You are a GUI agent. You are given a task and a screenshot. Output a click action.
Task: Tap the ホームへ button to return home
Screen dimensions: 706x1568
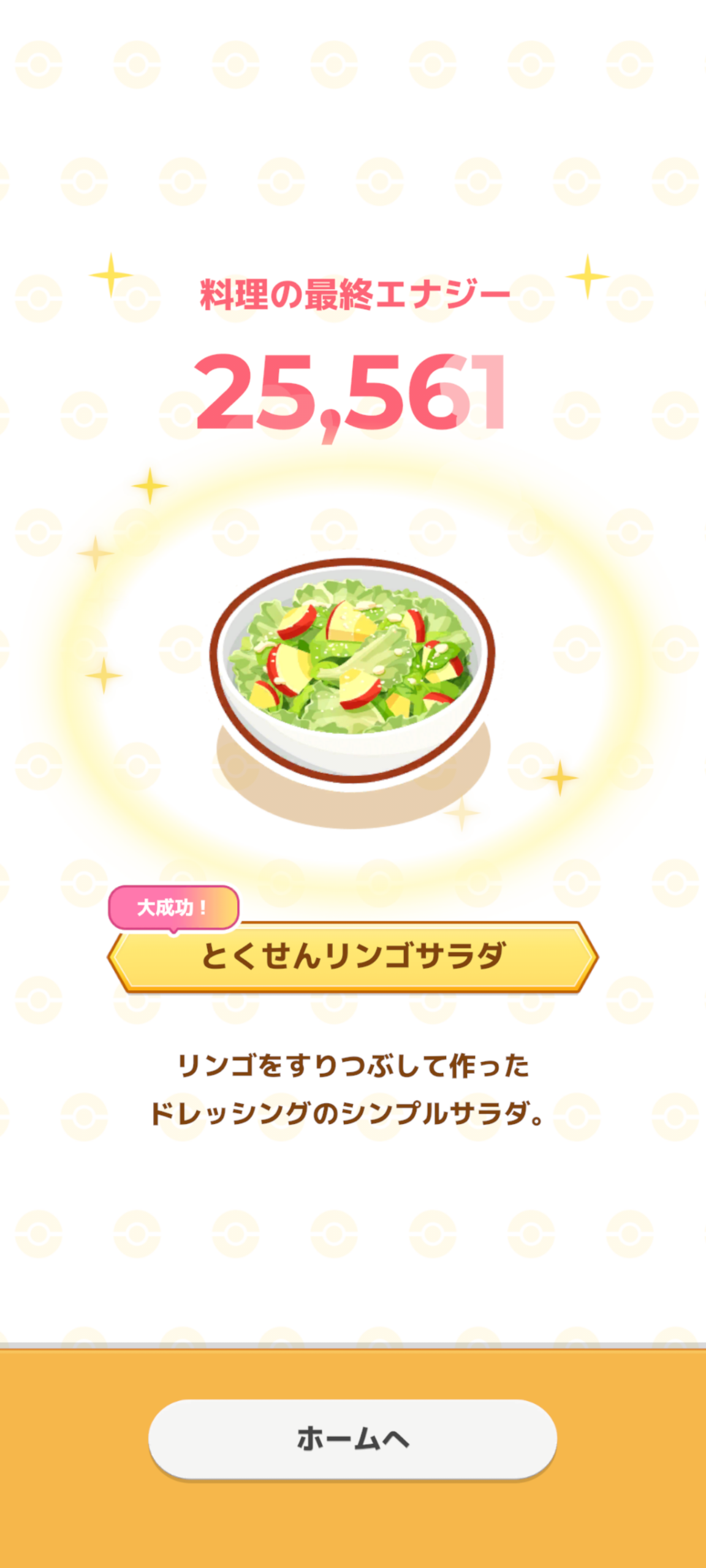pyautogui.click(x=352, y=1438)
